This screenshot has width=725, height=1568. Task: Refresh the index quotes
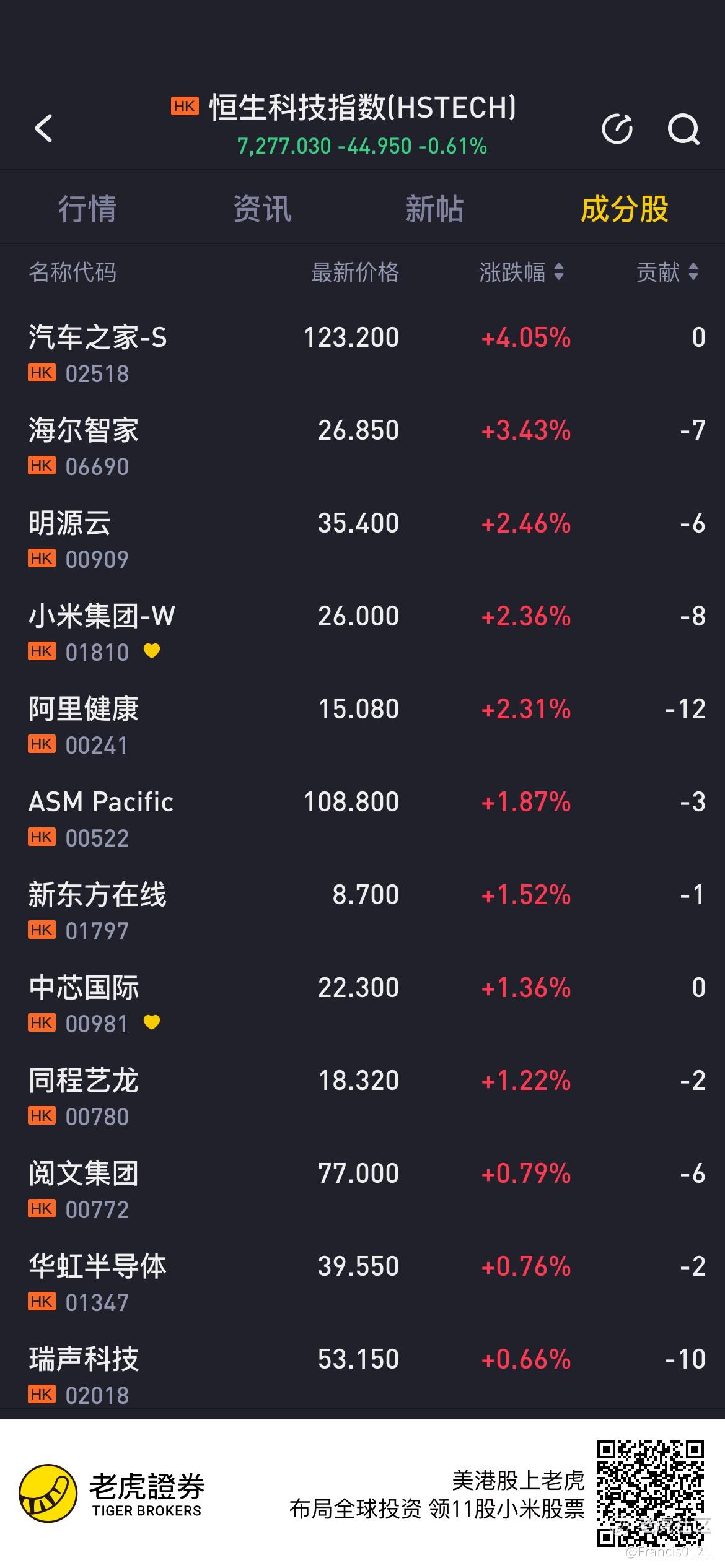(x=617, y=129)
